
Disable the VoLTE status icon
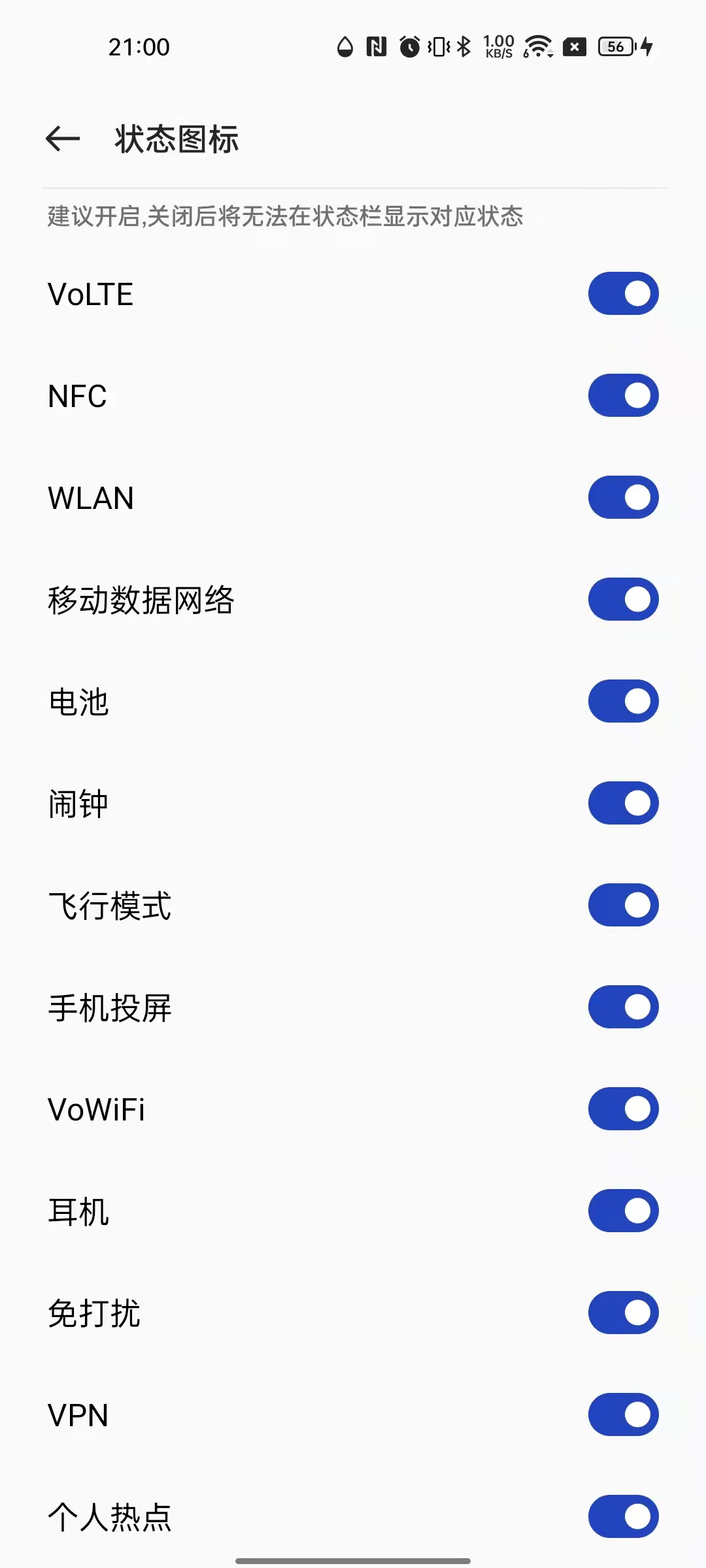pyautogui.click(x=622, y=294)
